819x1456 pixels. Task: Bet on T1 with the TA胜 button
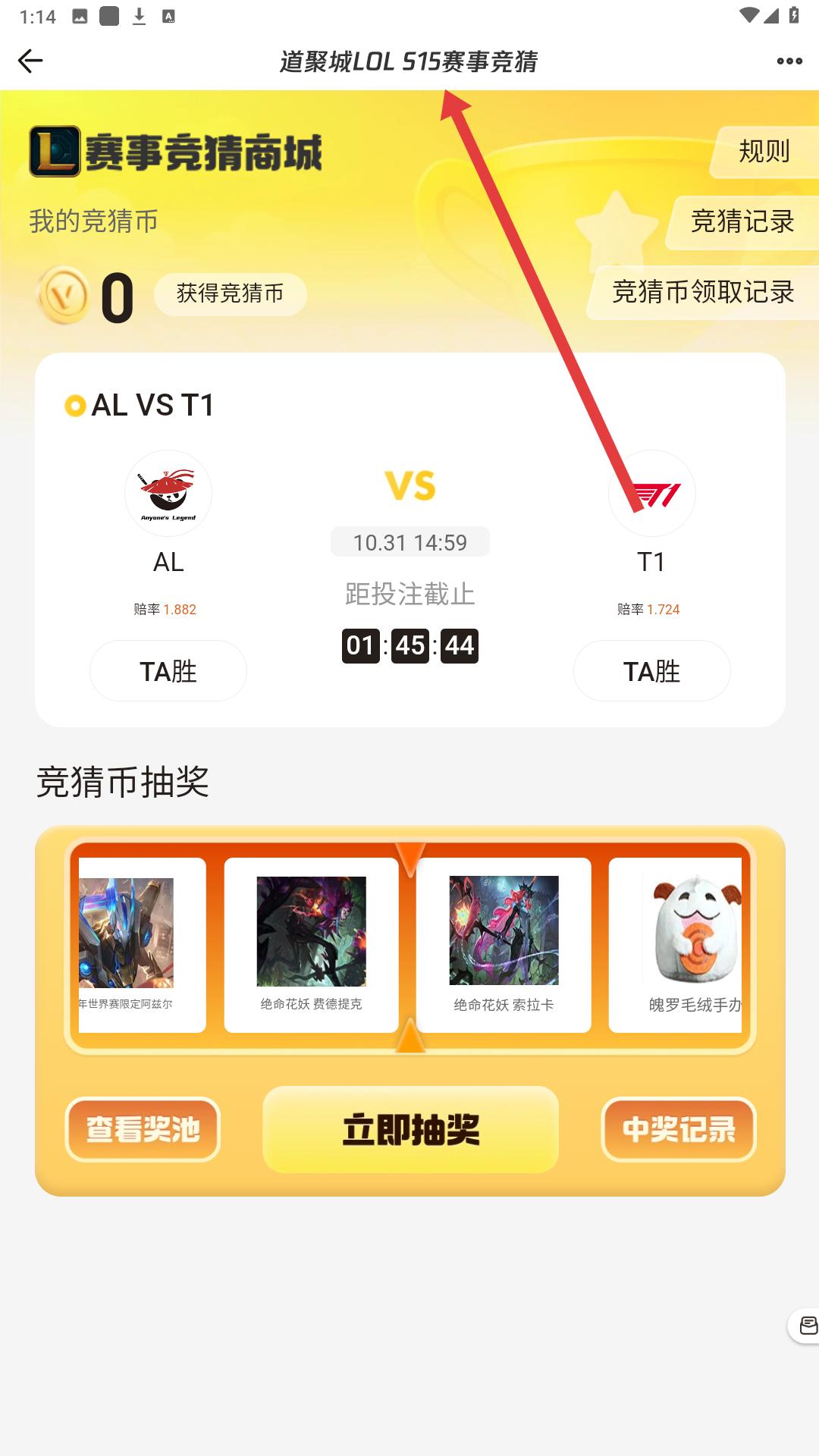[x=651, y=671]
